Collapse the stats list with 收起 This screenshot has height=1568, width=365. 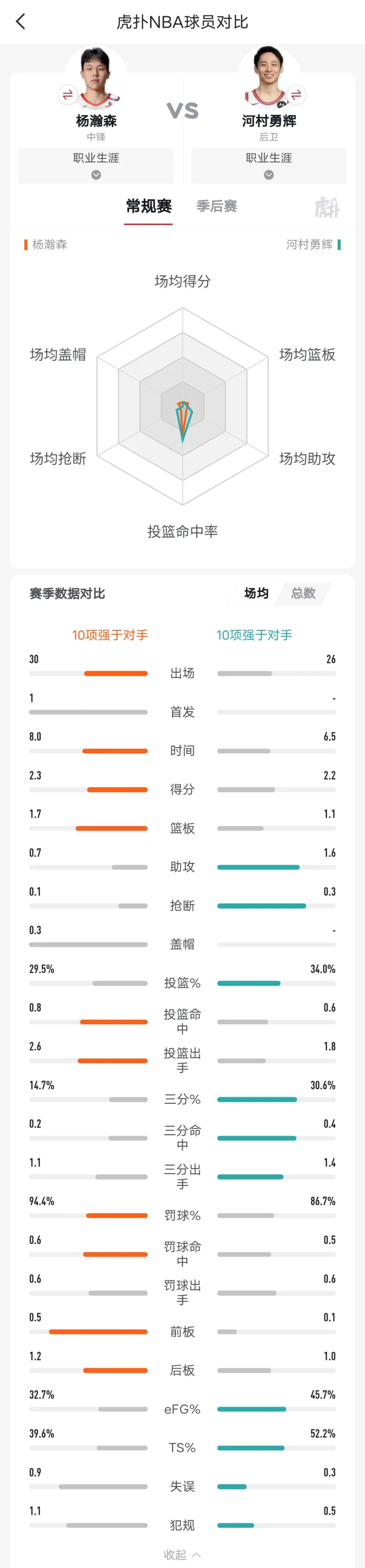pyautogui.click(x=182, y=1555)
